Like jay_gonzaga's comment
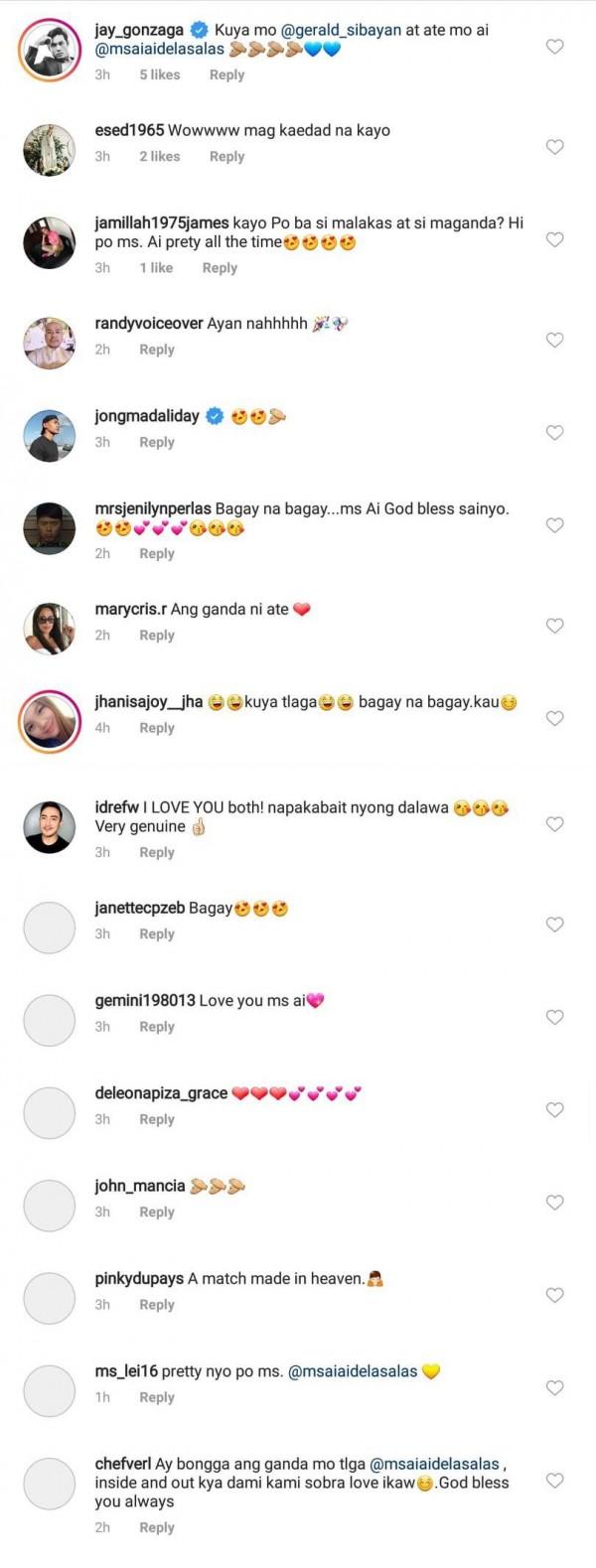 [554, 47]
